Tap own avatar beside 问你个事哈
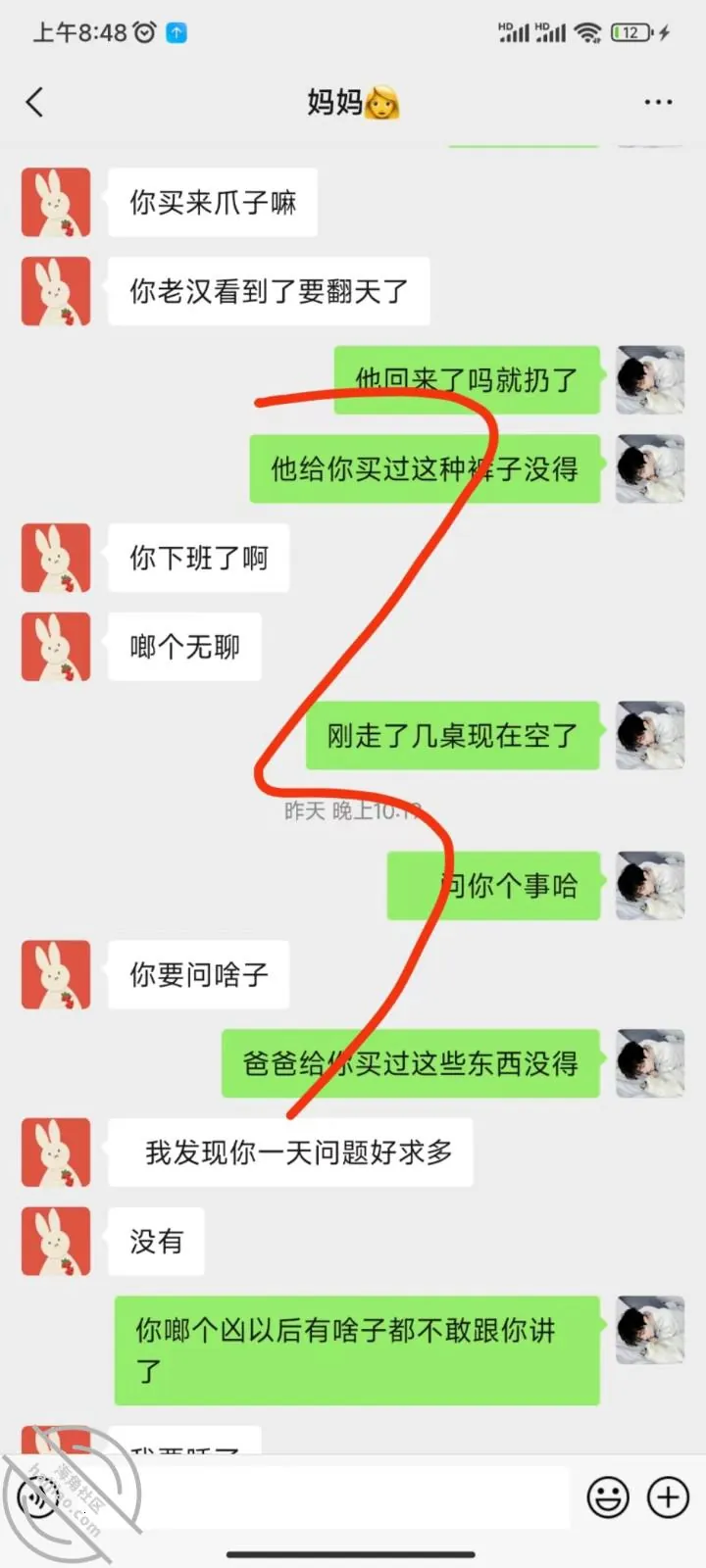This screenshot has height=1568, width=706. [x=650, y=885]
